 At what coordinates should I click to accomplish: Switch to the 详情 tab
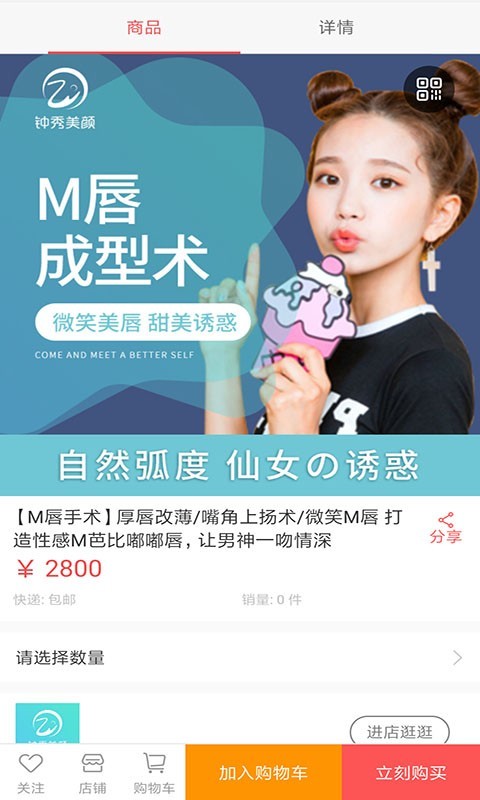pyautogui.click(x=336, y=28)
